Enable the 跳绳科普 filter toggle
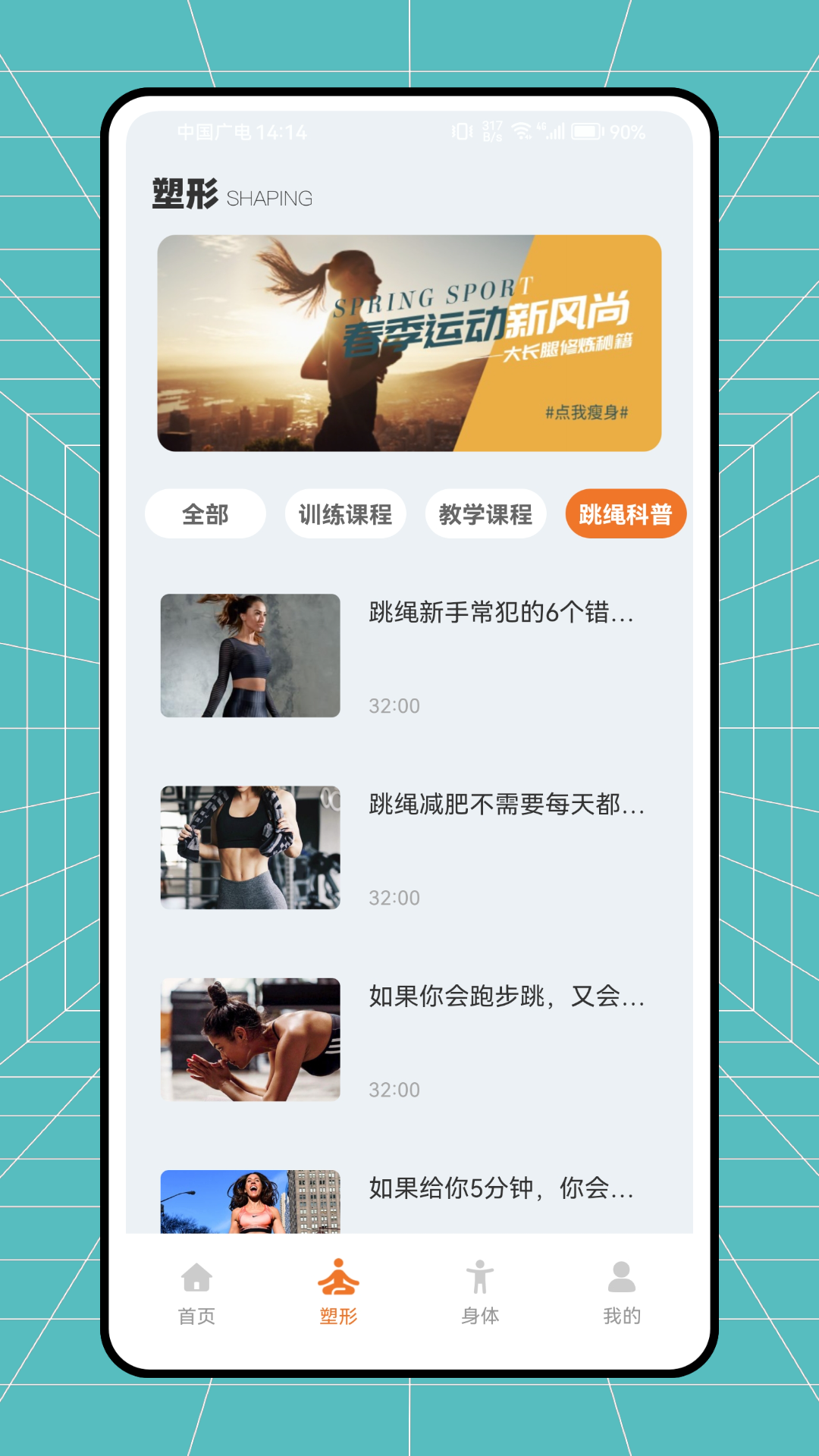 tap(626, 513)
